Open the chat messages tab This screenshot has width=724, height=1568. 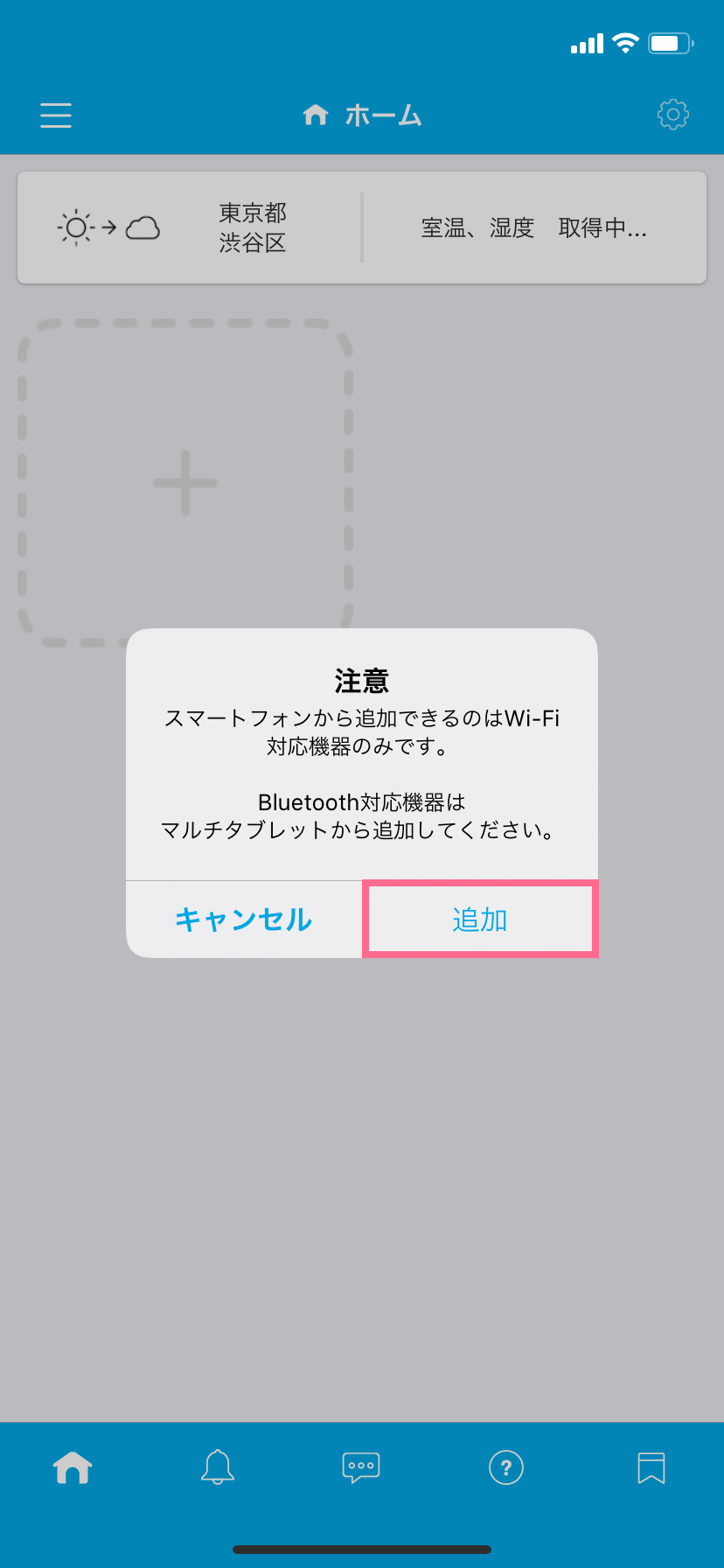click(361, 1467)
